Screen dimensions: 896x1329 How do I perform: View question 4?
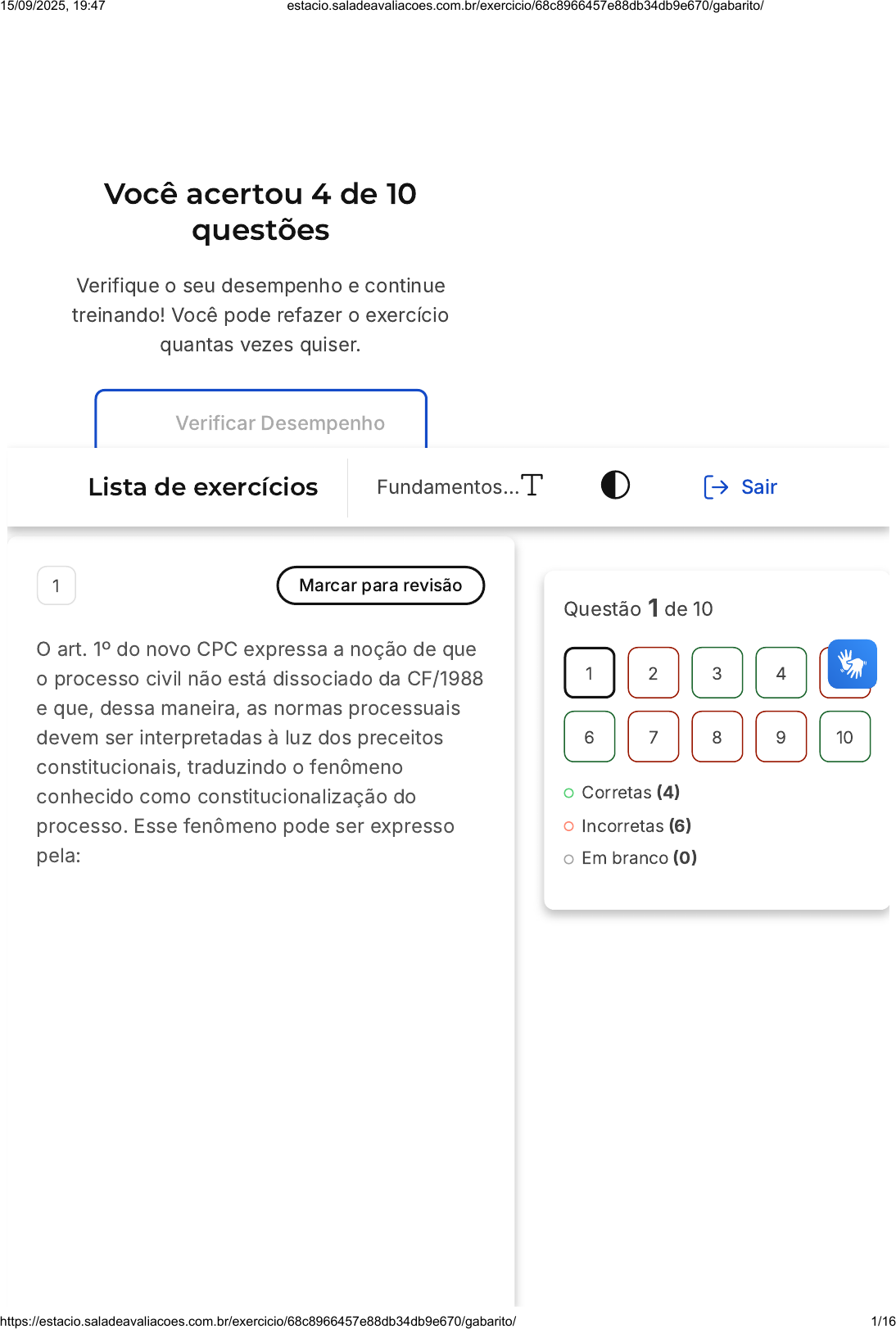pos(781,673)
